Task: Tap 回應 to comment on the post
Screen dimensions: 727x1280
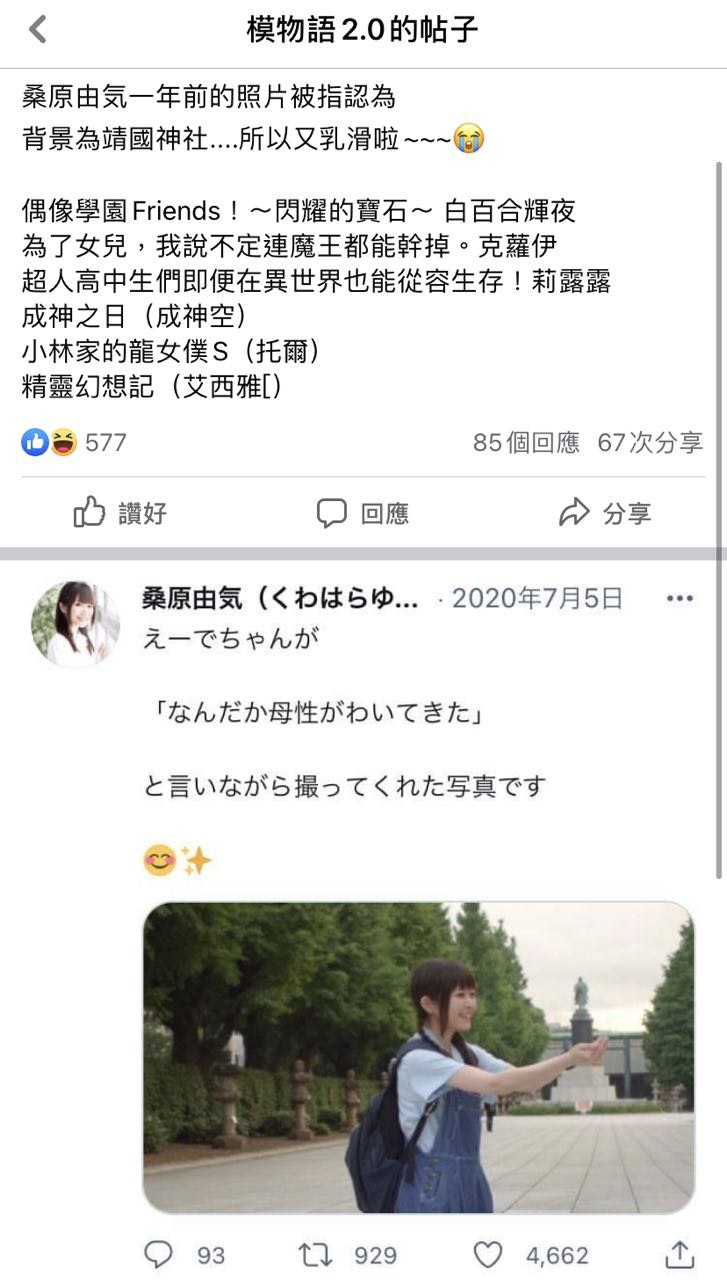Action: coord(363,514)
